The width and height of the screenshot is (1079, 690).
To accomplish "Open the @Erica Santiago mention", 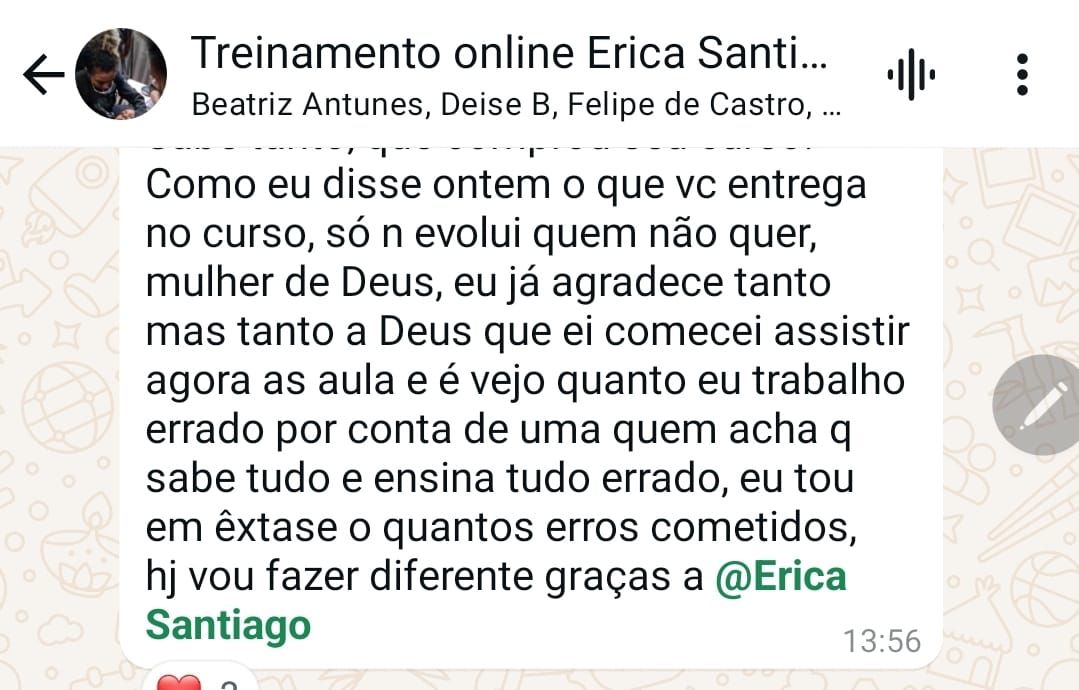I will (x=781, y=578).
